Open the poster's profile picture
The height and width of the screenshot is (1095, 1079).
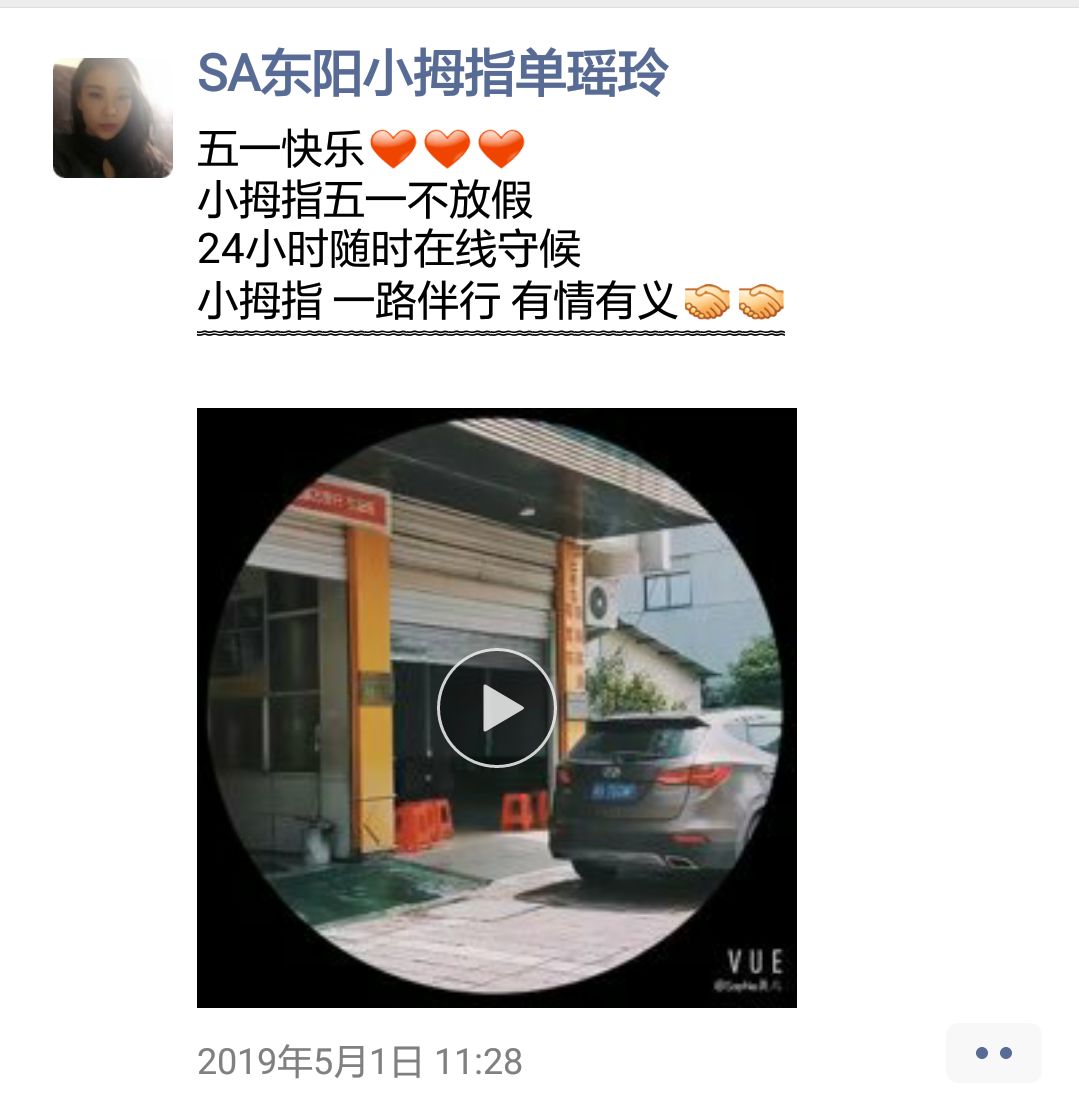pyautogui.click(x=112, y=118)
